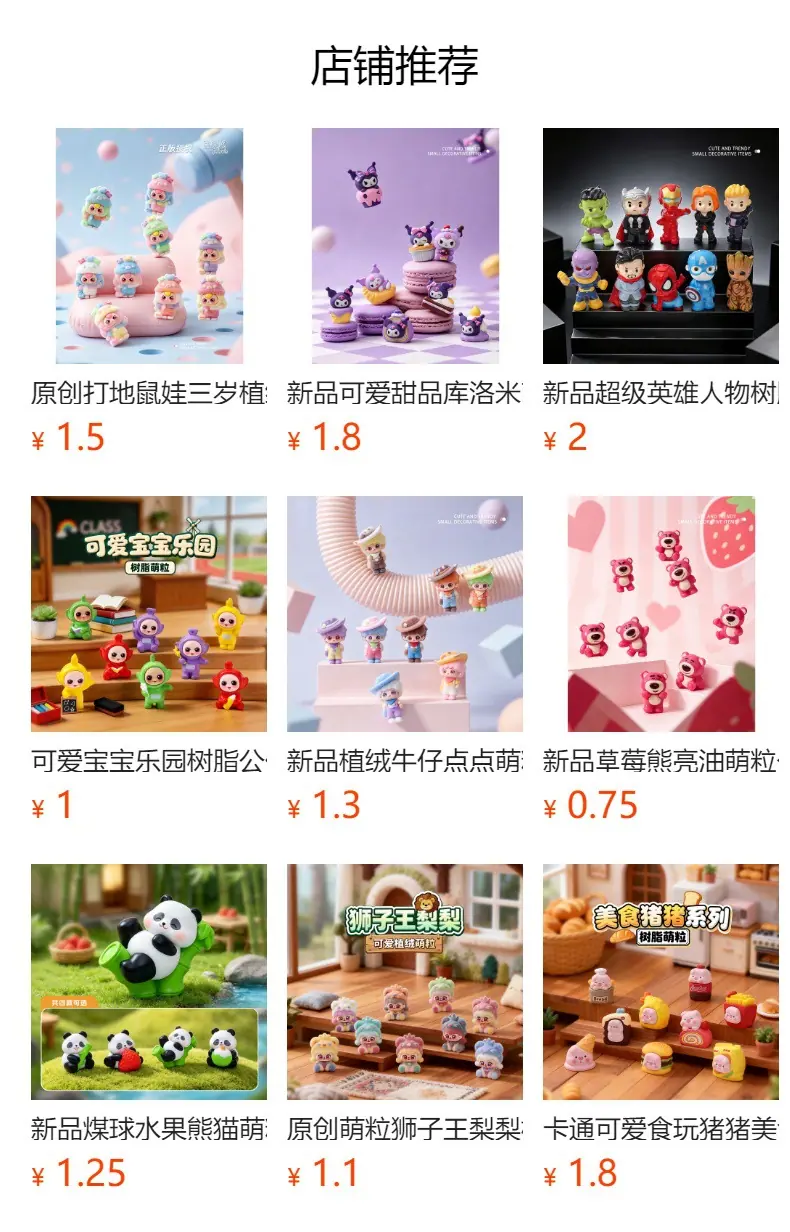View the 新品草莓熊亮油萌粒 product
The image size is (790, 1232).
[661, 659]
